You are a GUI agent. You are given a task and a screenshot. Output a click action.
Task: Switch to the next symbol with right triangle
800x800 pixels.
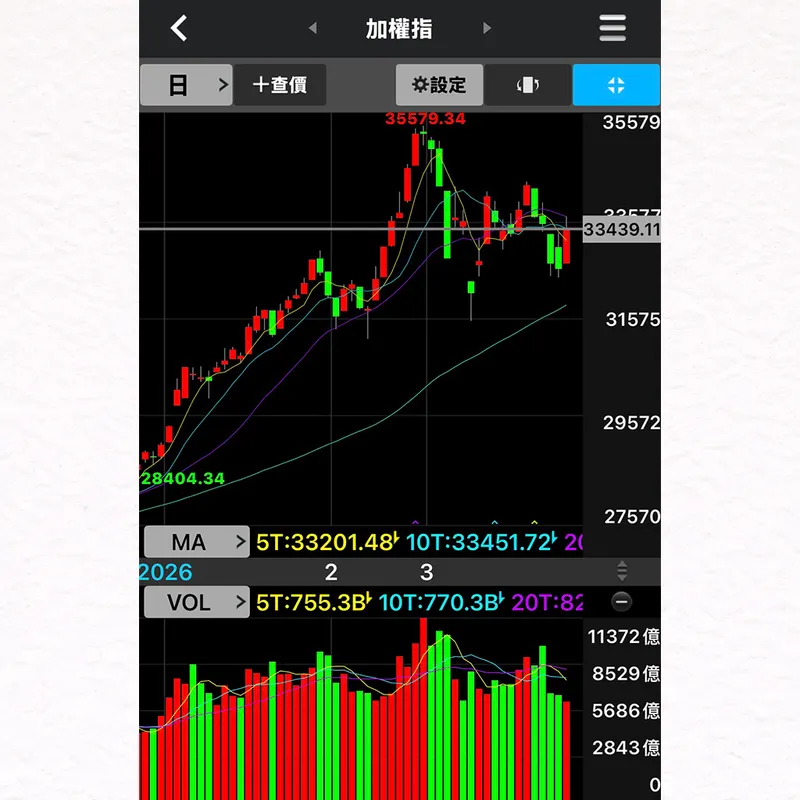[487, 28]
